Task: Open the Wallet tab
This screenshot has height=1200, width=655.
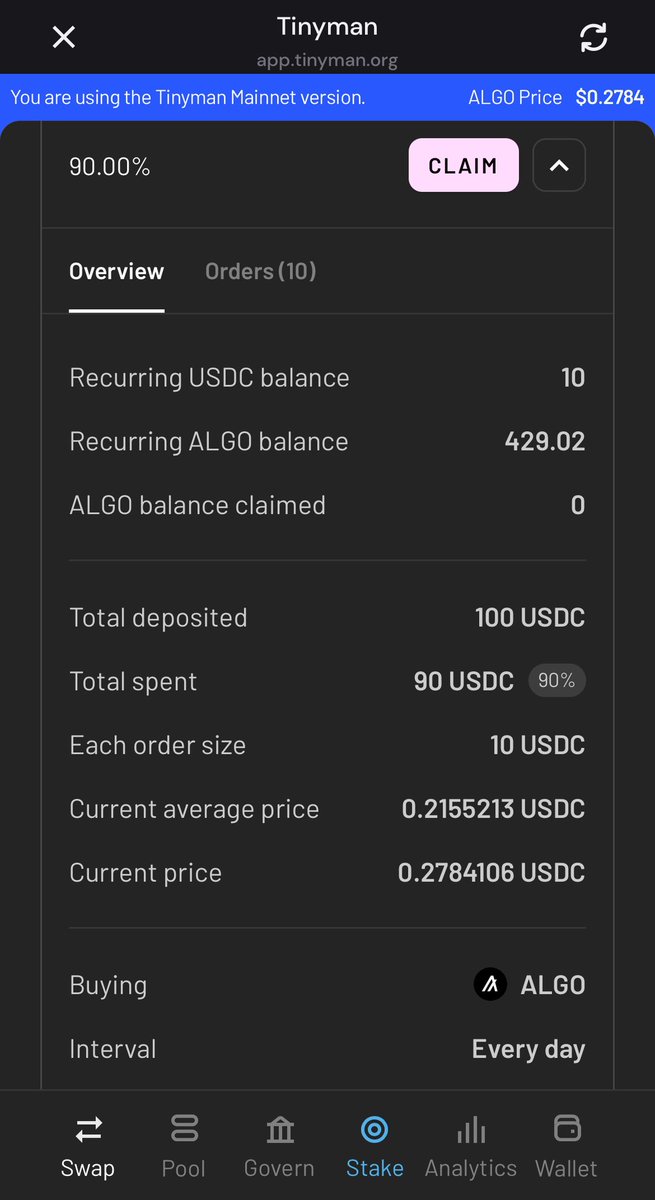Action: 566,1146
